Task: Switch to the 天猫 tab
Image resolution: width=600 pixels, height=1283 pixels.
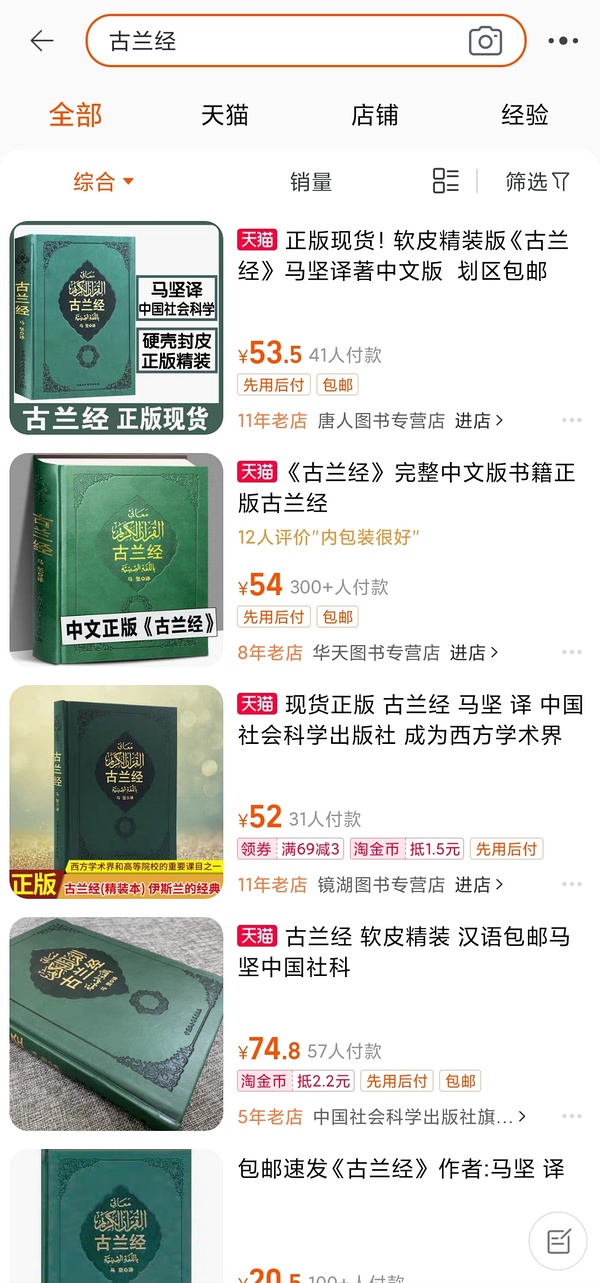Action: pyautogui.click(x=225, y=115)
